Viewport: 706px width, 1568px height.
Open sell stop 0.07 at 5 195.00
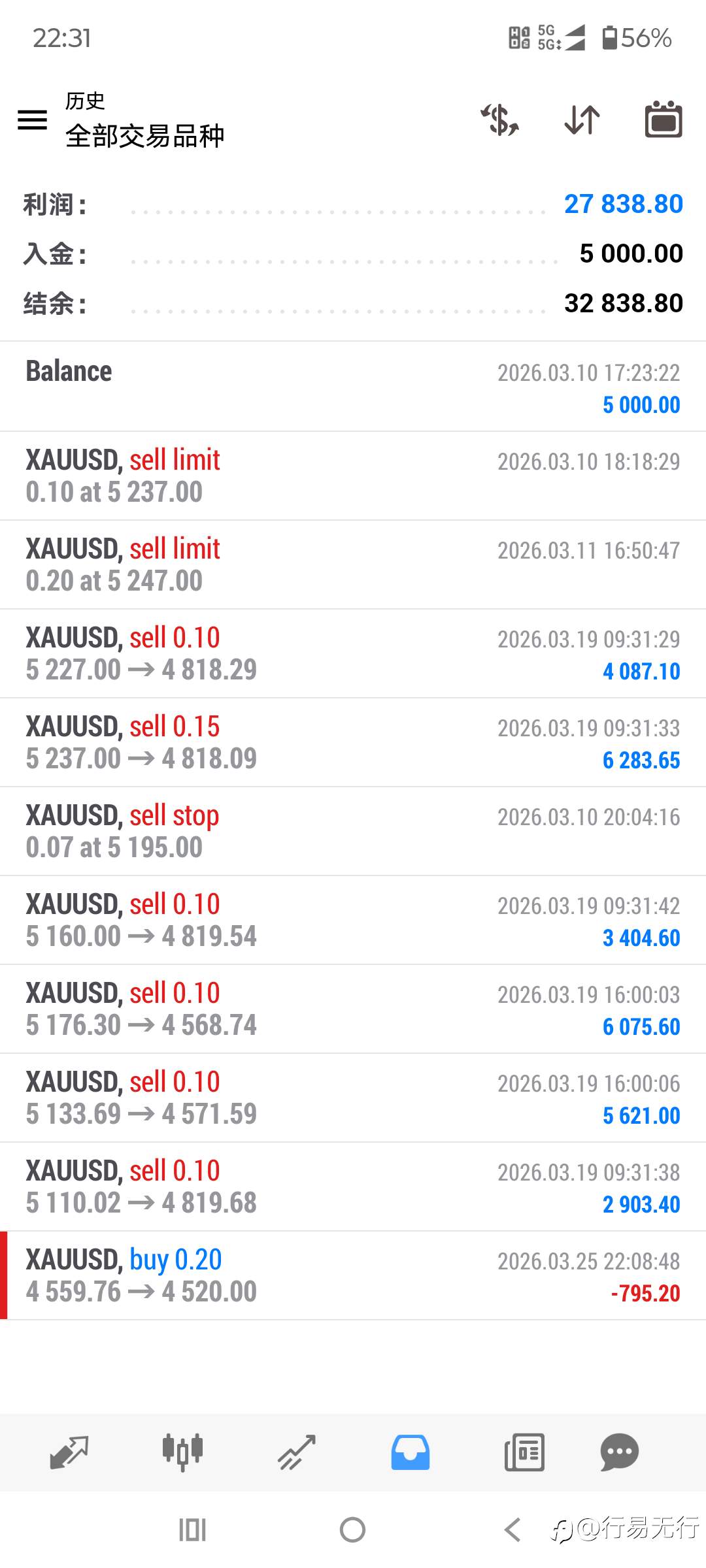point(353,832)
